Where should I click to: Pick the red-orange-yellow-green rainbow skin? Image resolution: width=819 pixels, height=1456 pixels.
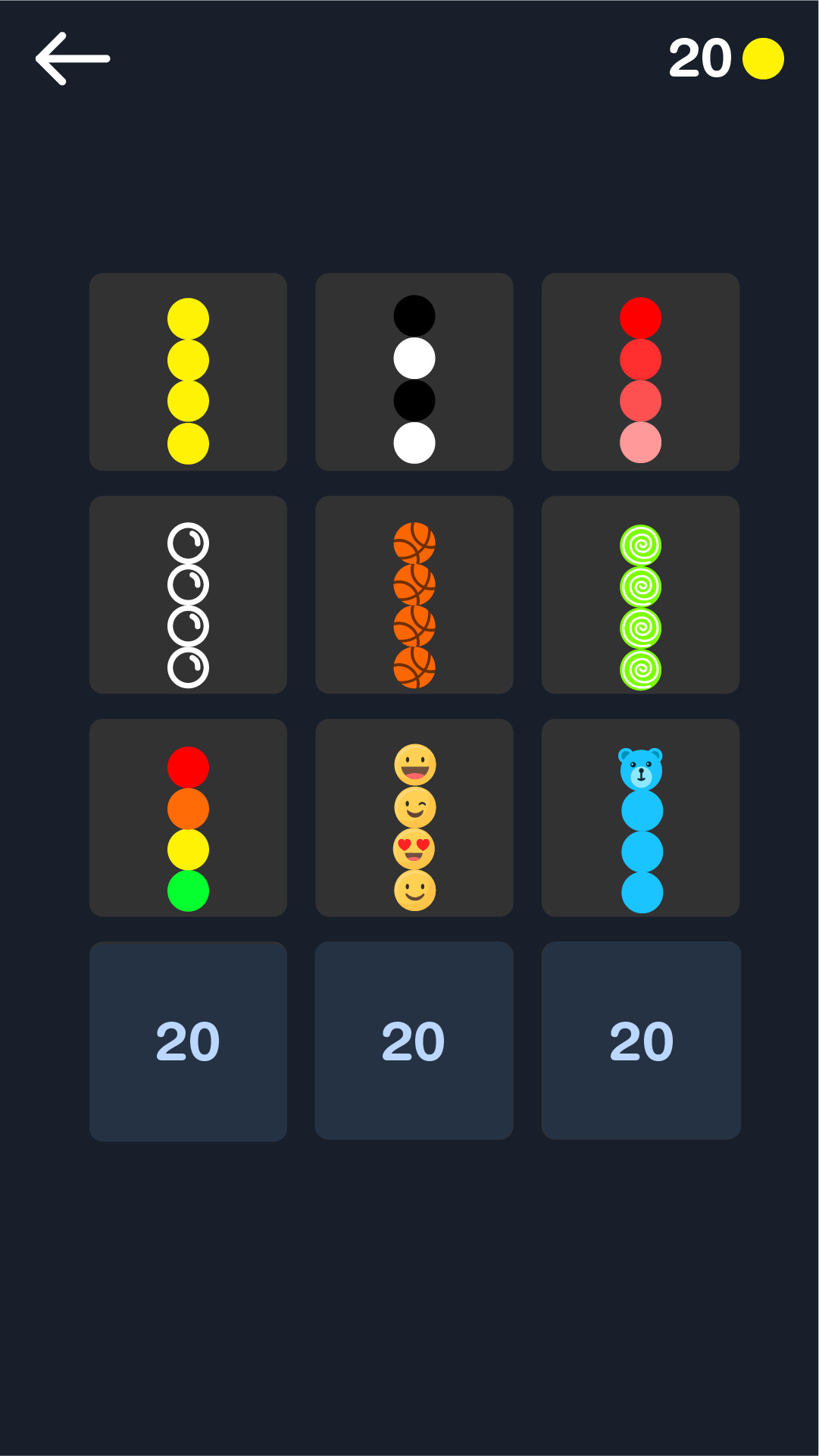pos(188,818)
